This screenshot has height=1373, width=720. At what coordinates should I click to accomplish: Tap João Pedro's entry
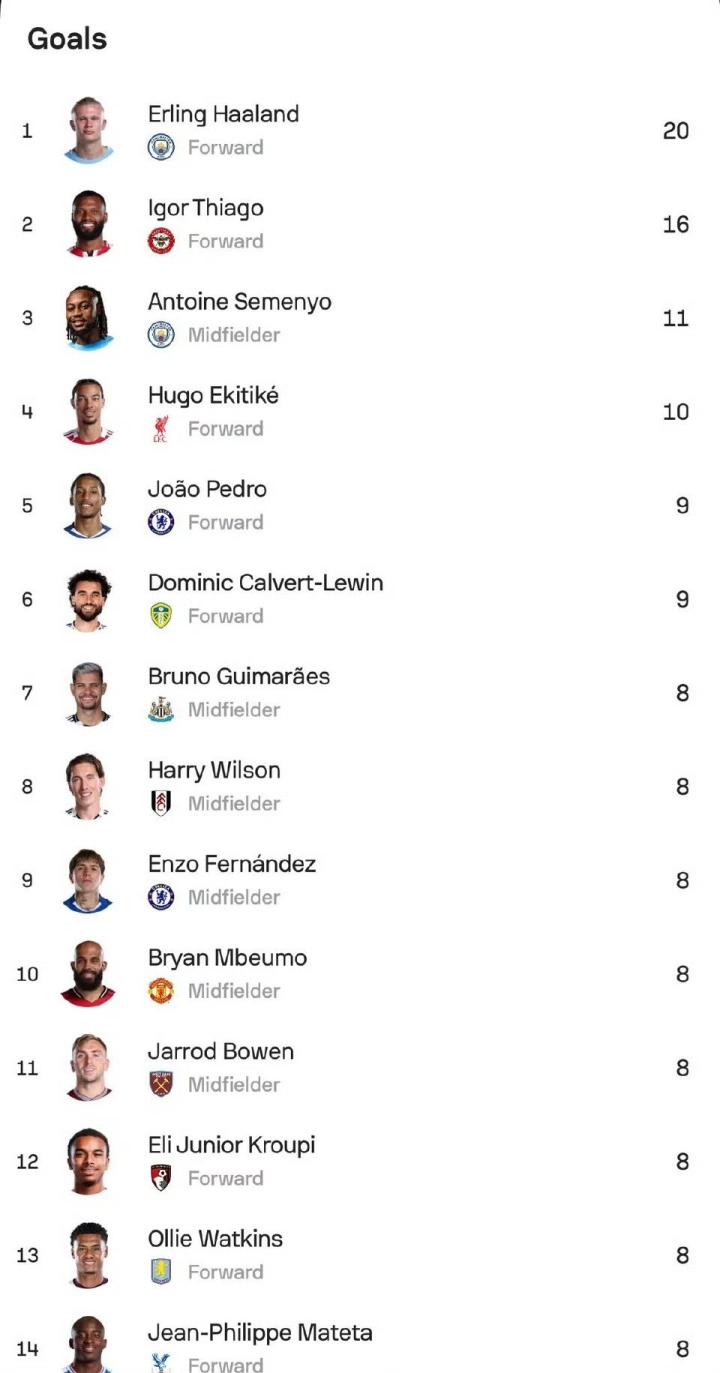coord(207,490)
